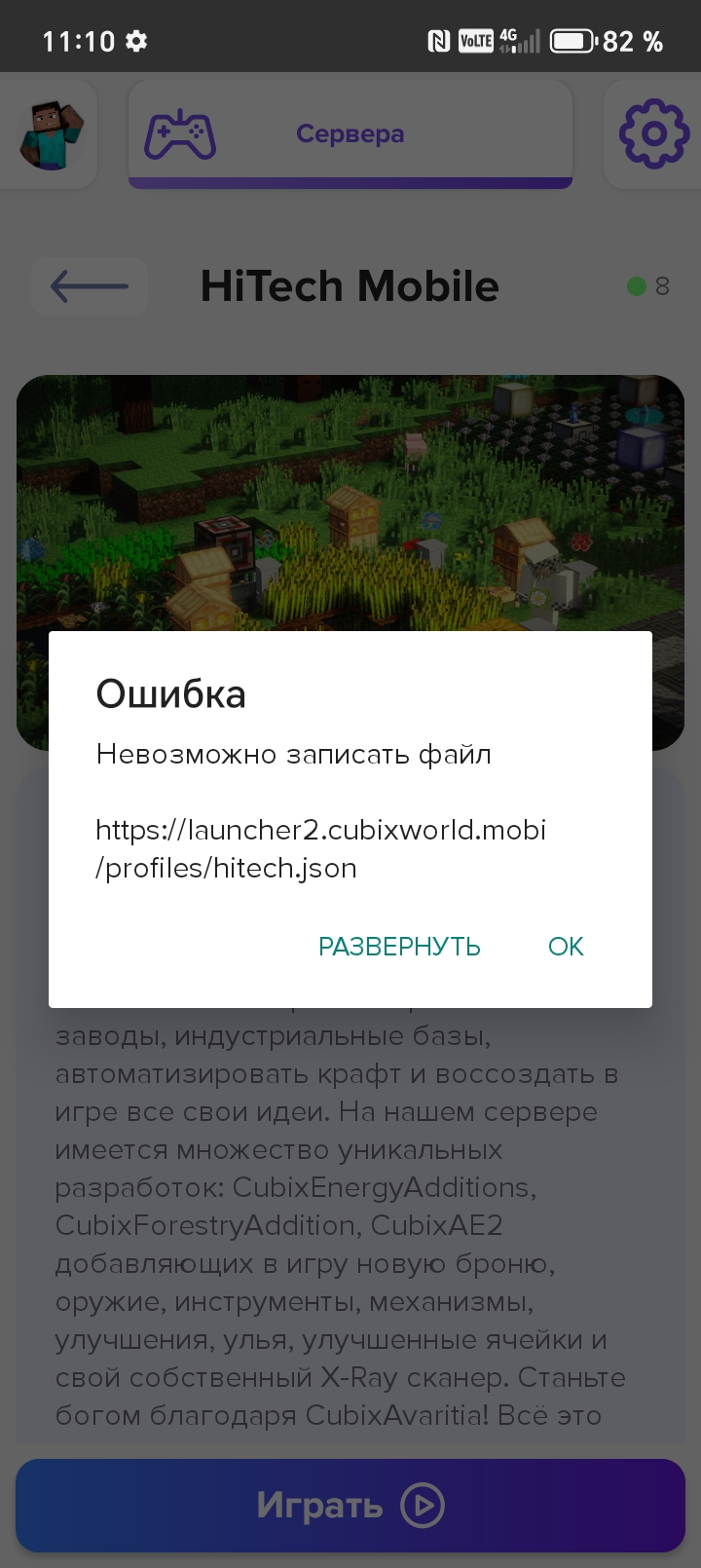
Task: Dismiss the error dialog with OK
Action: [x=566, y=947]
